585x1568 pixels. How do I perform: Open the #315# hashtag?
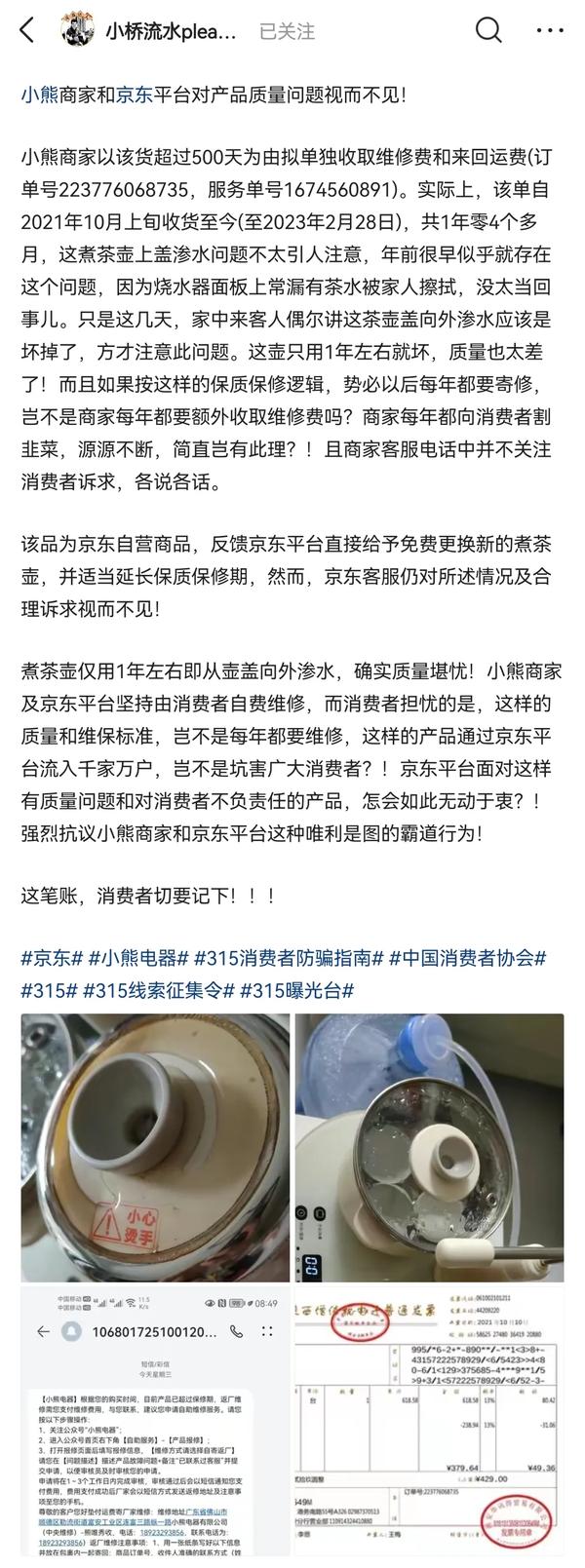click(49, 990)
